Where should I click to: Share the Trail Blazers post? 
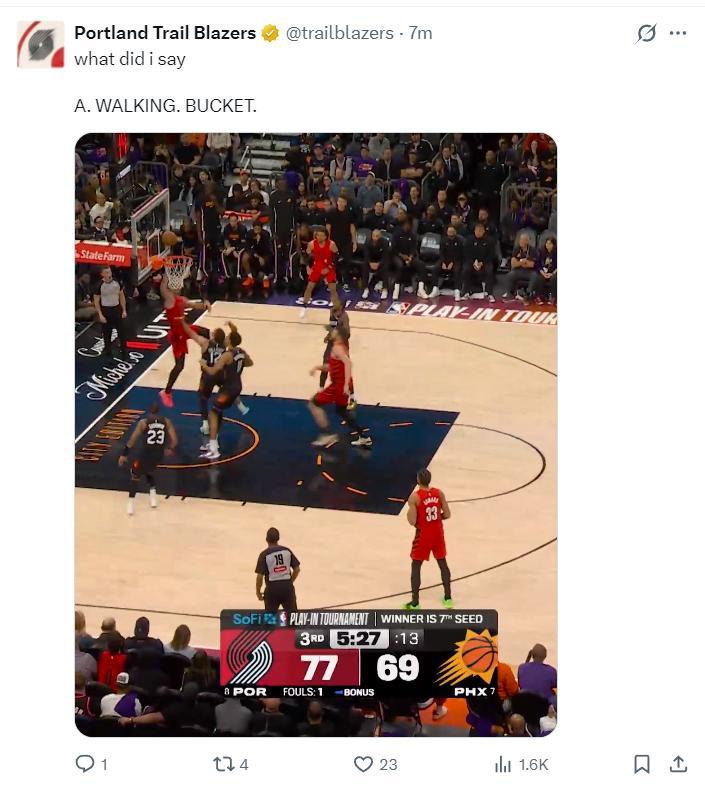click(x=678, y=764)
